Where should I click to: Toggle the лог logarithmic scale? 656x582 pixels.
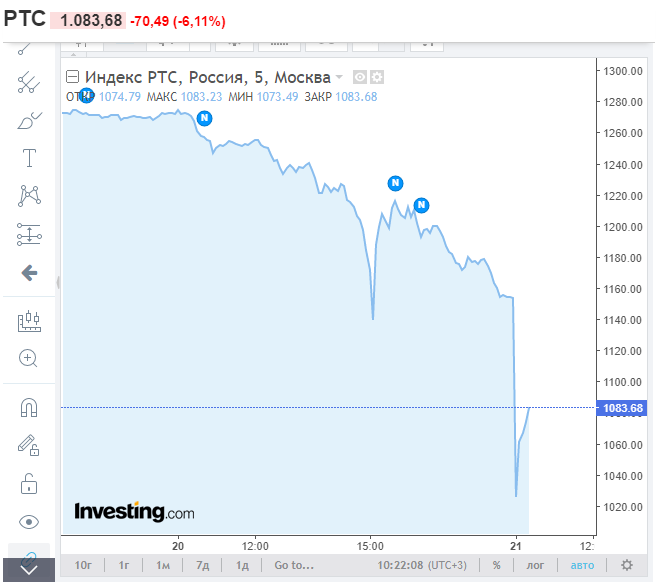(536, 565)
